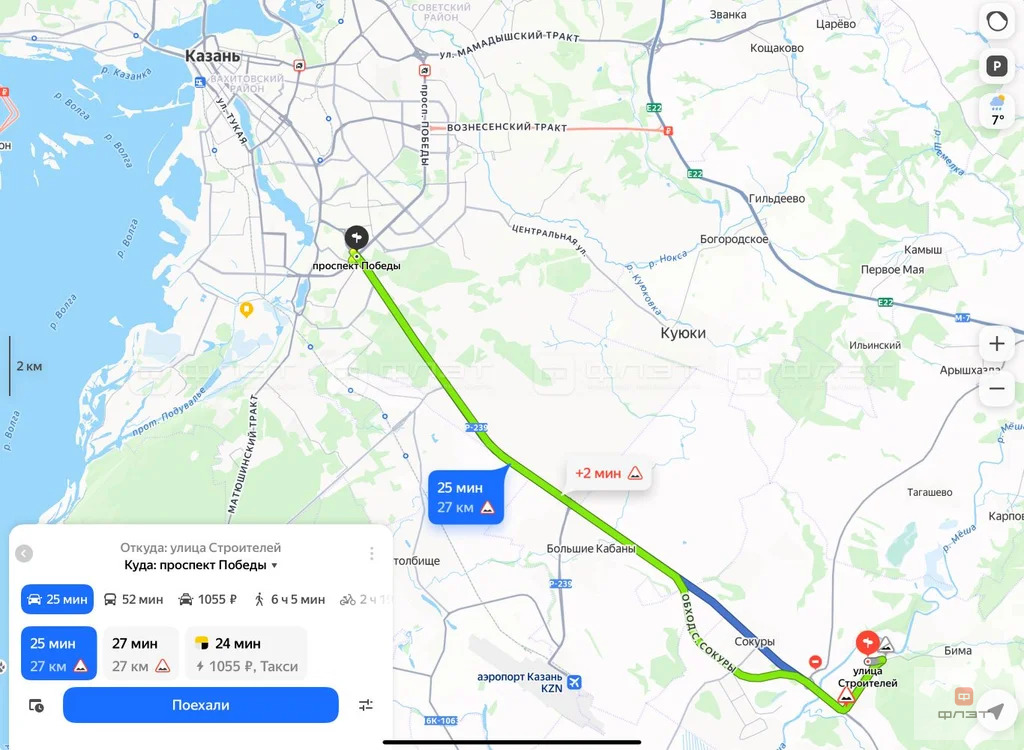The width and height of the screenshot is (1024, 750).
Task: Tap the +2 мин alternative route label
Action: coord(608,473)
